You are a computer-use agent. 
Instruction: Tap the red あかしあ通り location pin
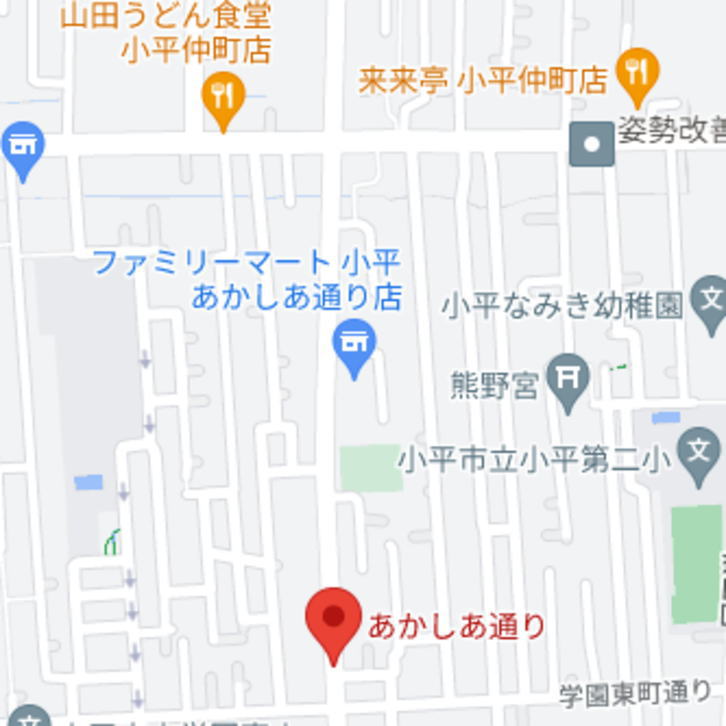[333, 619]
